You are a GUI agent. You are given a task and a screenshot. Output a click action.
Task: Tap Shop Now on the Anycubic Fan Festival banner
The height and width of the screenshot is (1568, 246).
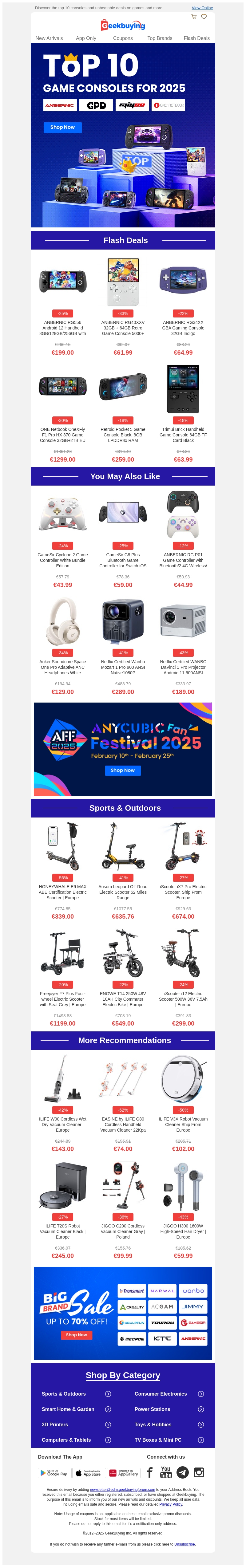point(122,770)
